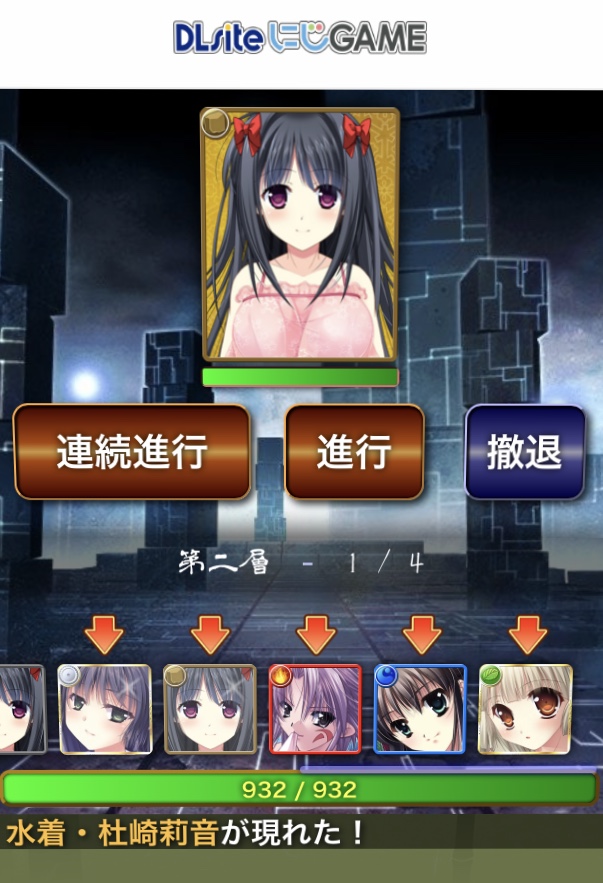Screen dimensions: 603x883
Task: Open the enemy character card
Action: click(300, 234)
